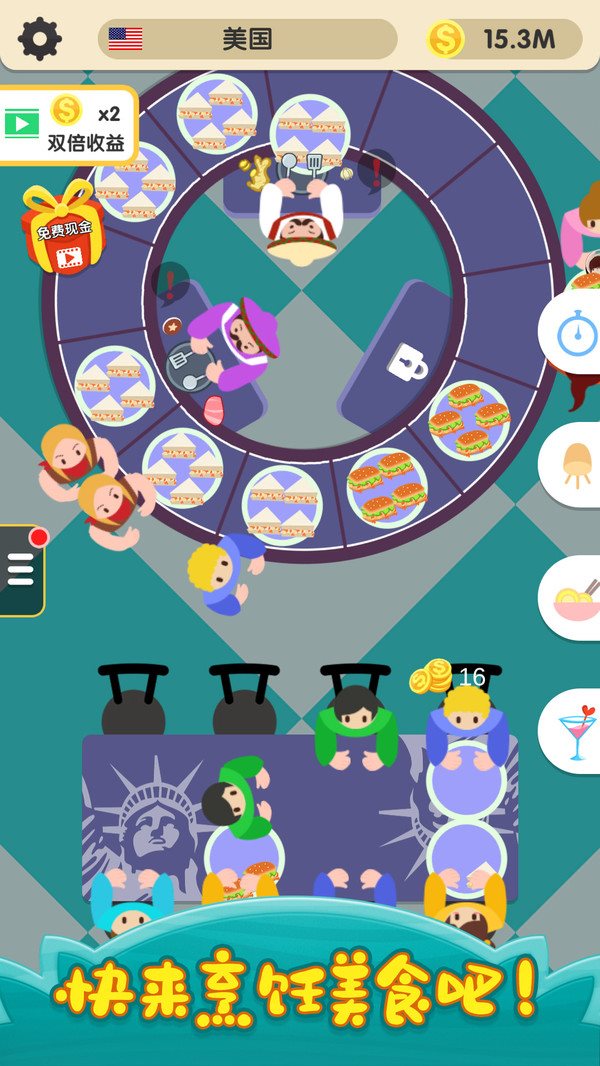Activate the 双倍收益 video bonus
The height and width of the screenshot is (1066, 600).
(x=68, y=126)
